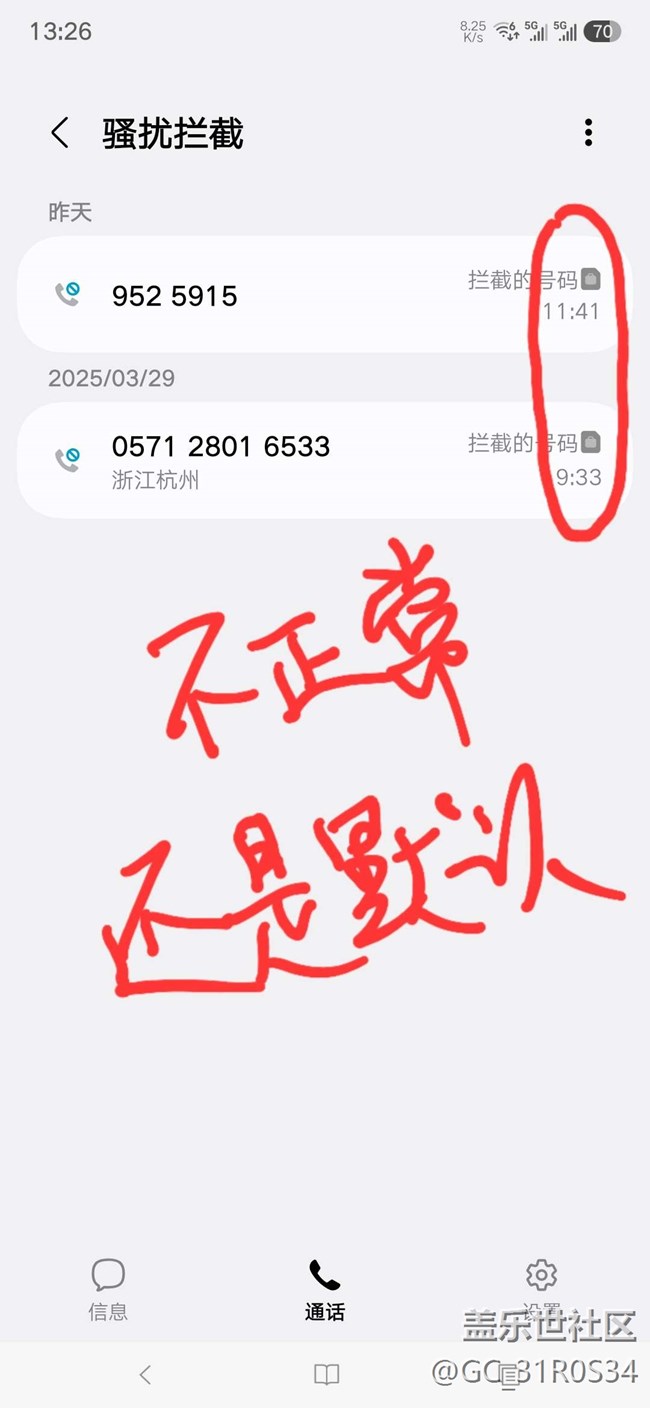
Task: Open the three-dot overflow menu
Action: tap(588, 133)
